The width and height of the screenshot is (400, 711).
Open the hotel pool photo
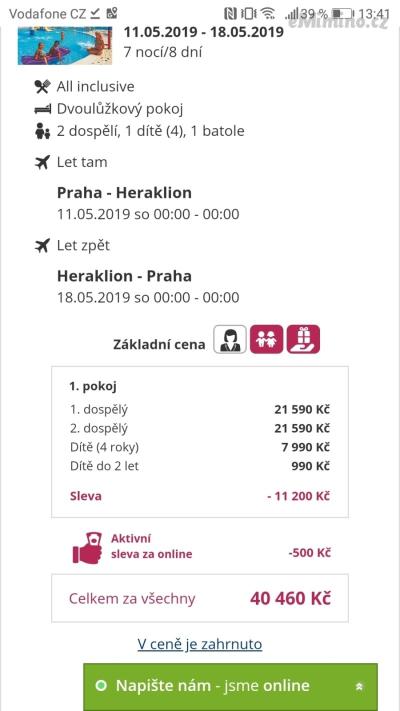pyautogui.click(x=65, y=46)
